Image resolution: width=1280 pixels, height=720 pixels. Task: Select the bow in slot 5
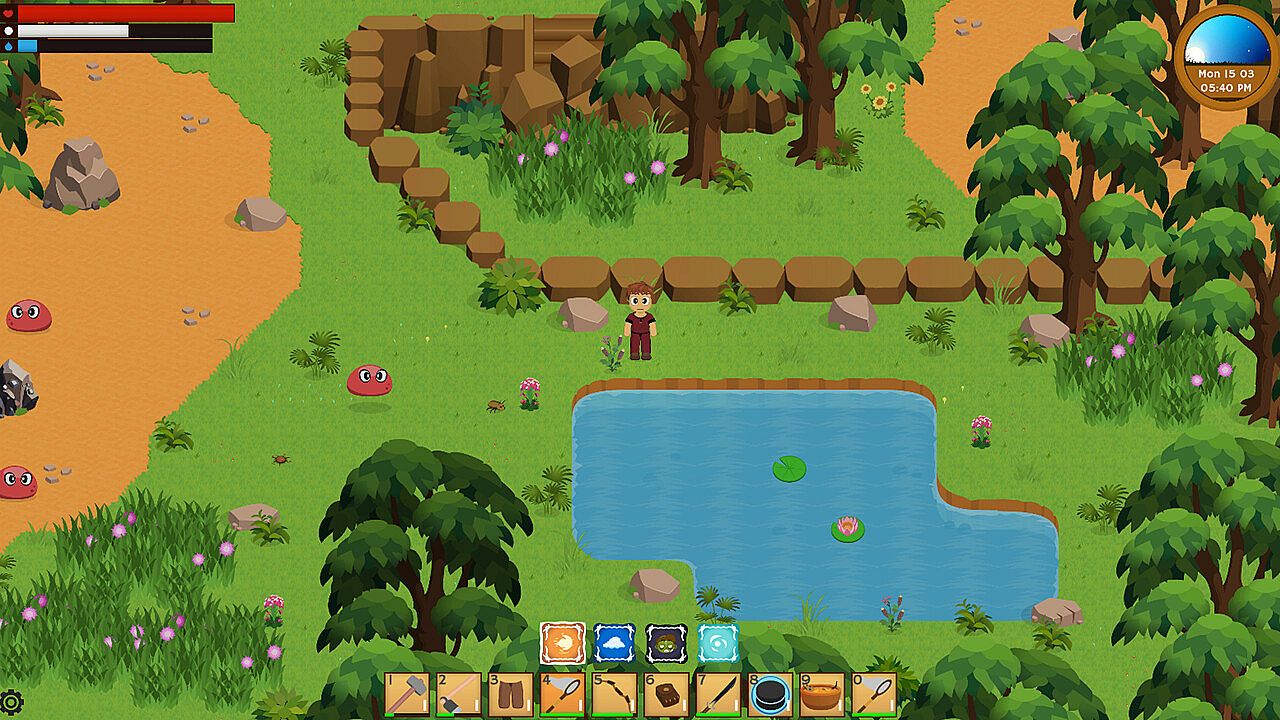click(614, 694)
